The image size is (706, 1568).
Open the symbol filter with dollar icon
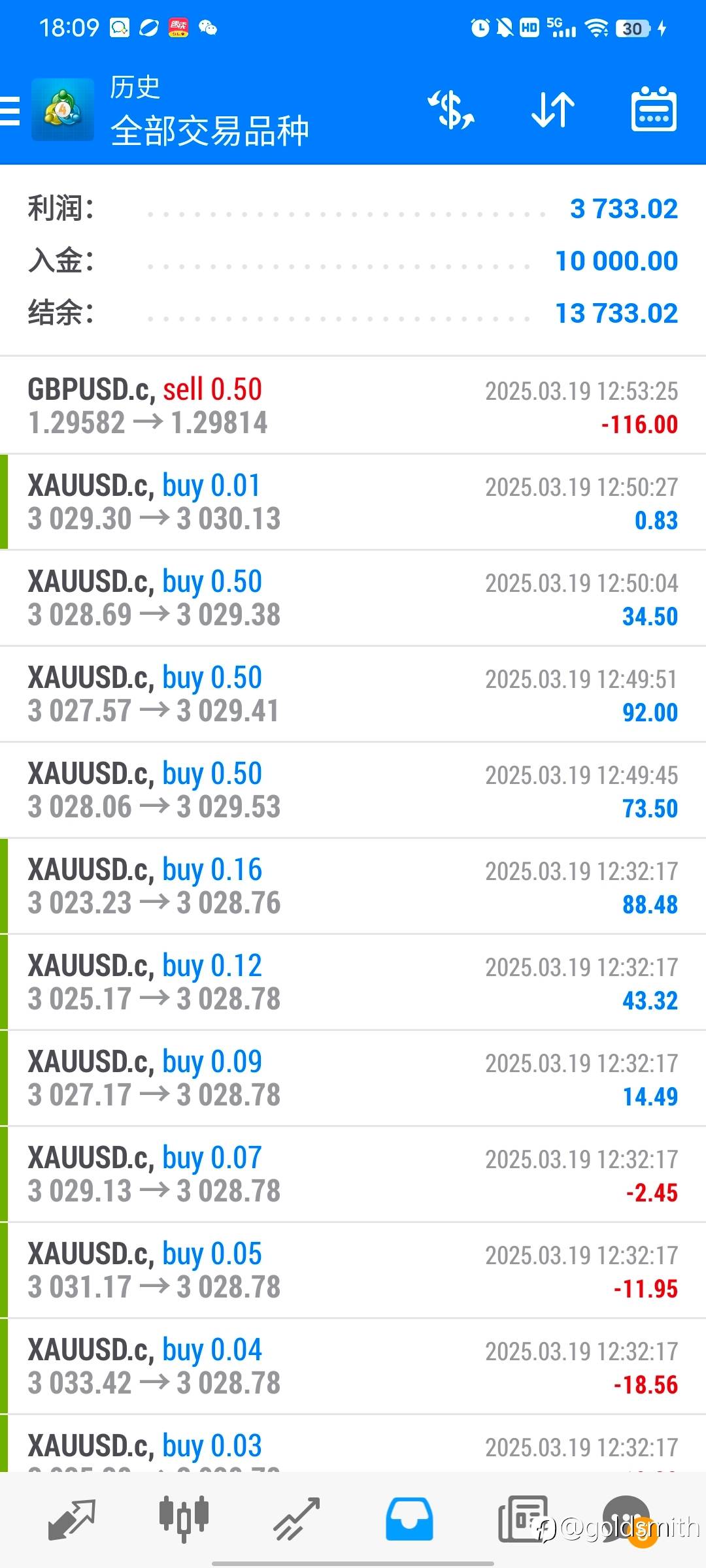coord(451,110)
